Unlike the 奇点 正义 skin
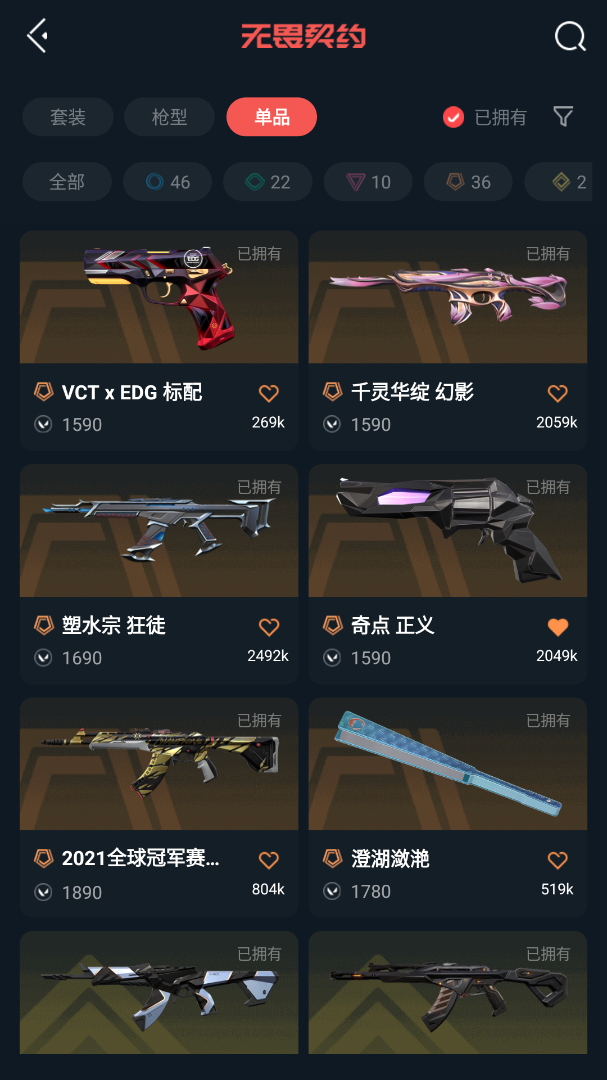607x1080 pixels. 557,627
